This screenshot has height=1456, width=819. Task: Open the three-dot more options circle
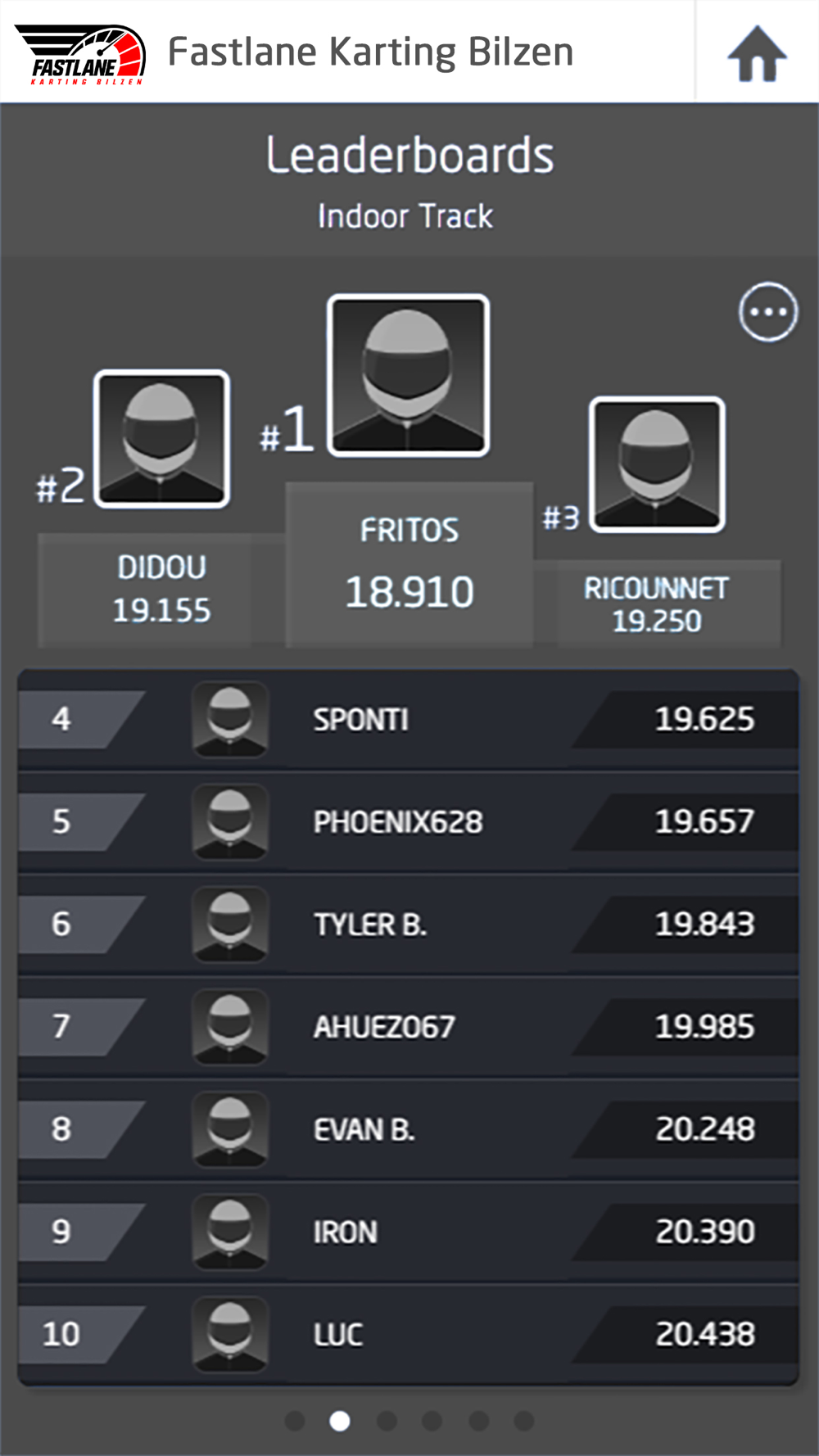click(768, 312)
